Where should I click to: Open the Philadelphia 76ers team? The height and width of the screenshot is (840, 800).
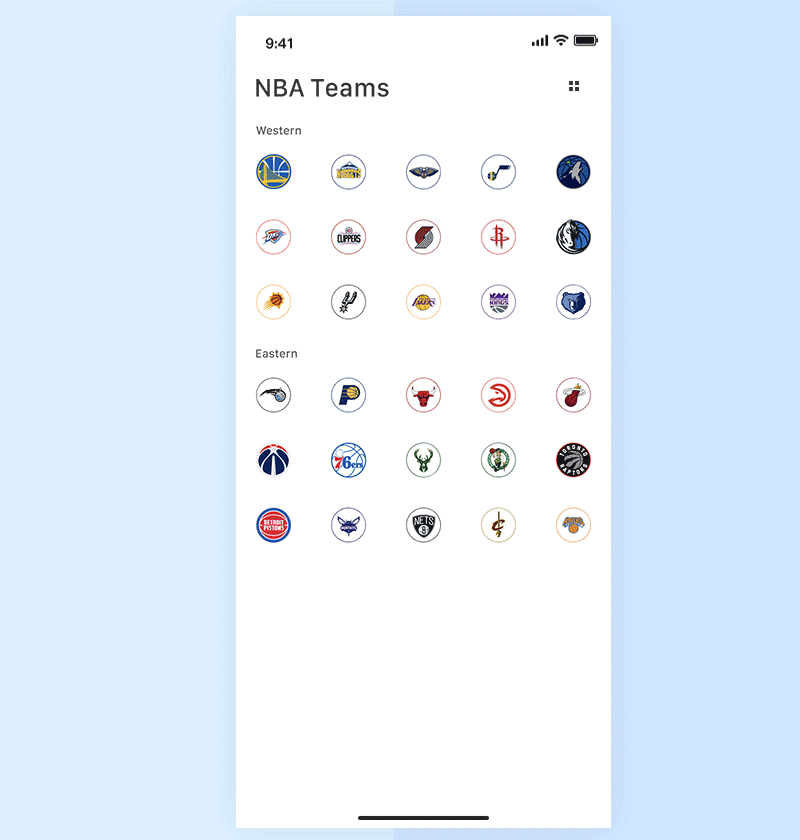point(348,460)
